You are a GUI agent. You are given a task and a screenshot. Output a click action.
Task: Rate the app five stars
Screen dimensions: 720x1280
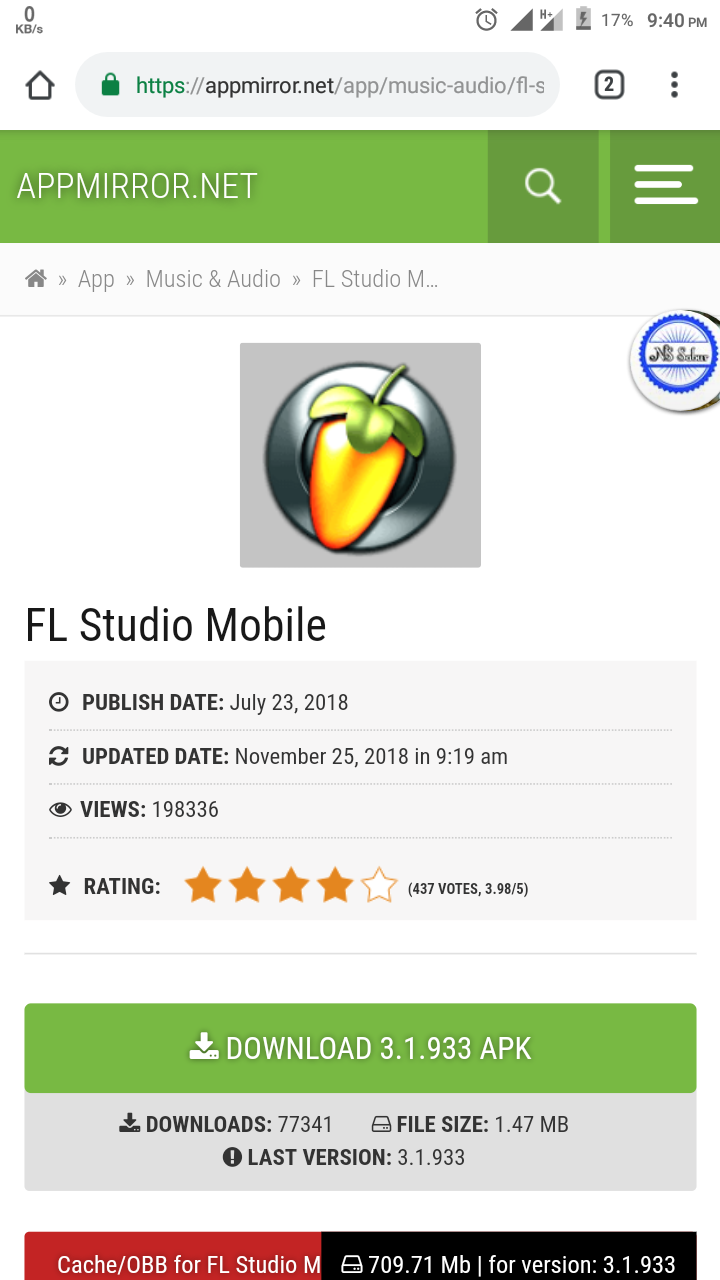pyautogui.click(x=379, y=886)
